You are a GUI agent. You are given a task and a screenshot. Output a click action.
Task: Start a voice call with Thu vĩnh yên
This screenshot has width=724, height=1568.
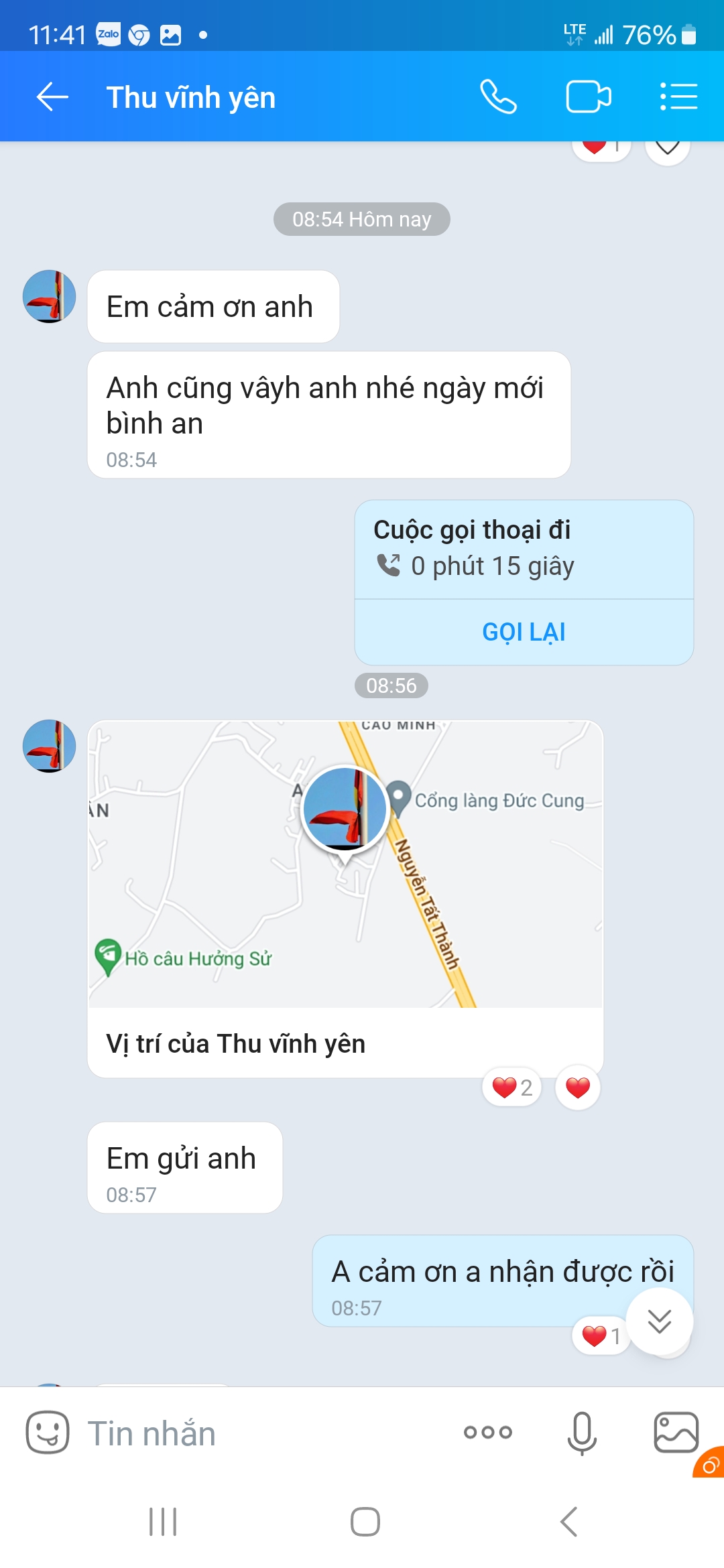pyautogui.click(x=498, y=97)
